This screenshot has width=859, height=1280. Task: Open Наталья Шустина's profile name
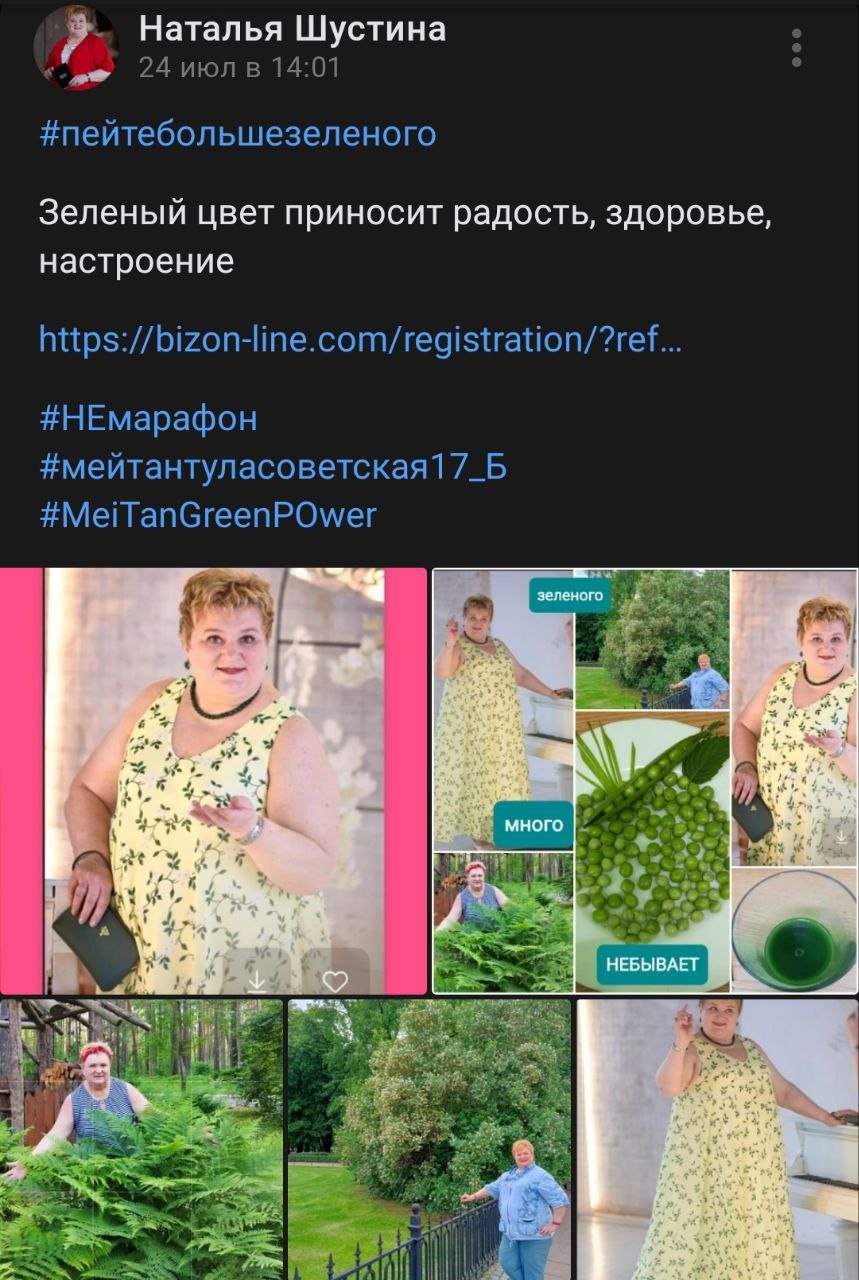(292, 29)
